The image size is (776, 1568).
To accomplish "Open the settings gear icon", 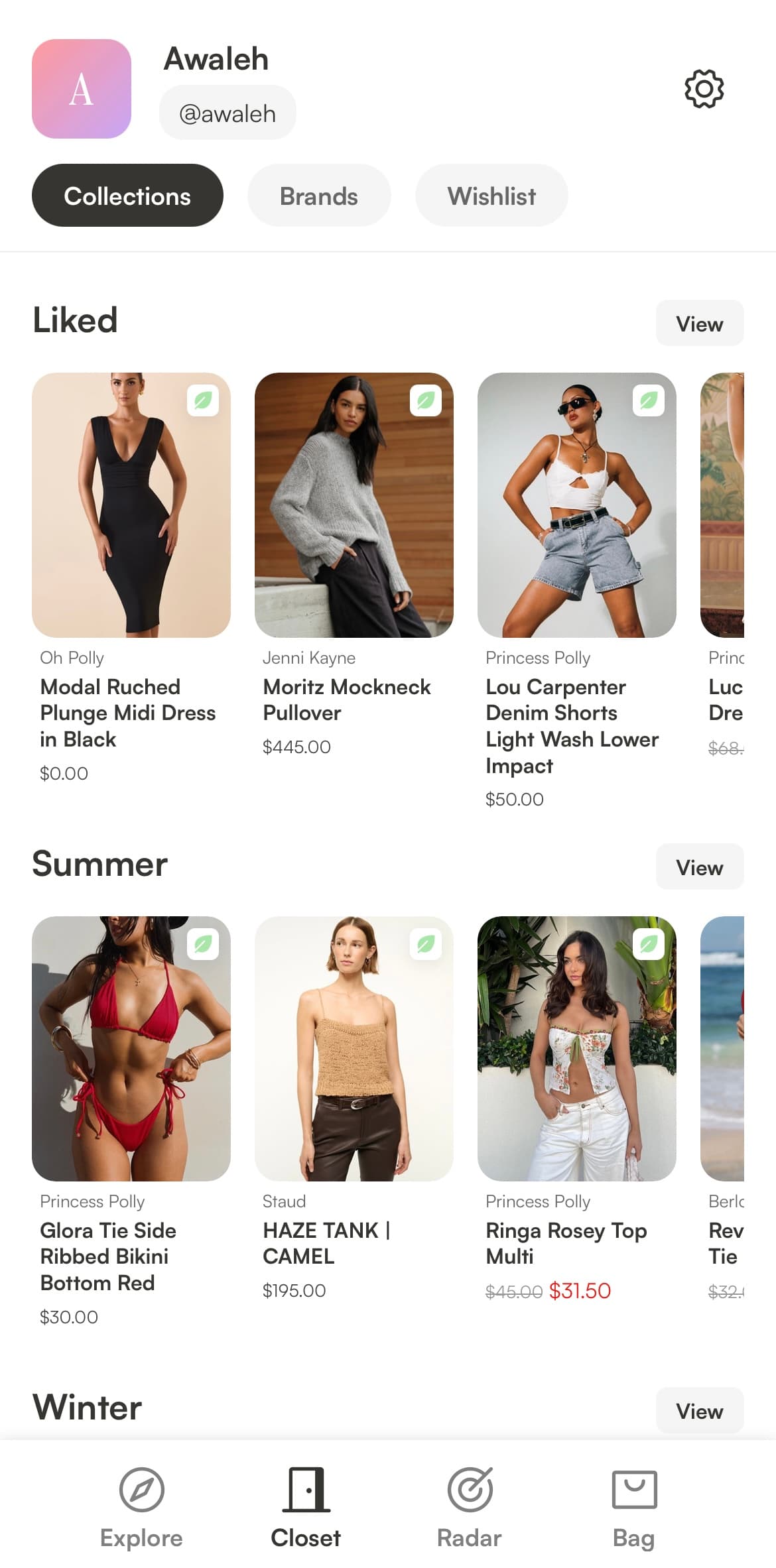I will click(704, 89).
